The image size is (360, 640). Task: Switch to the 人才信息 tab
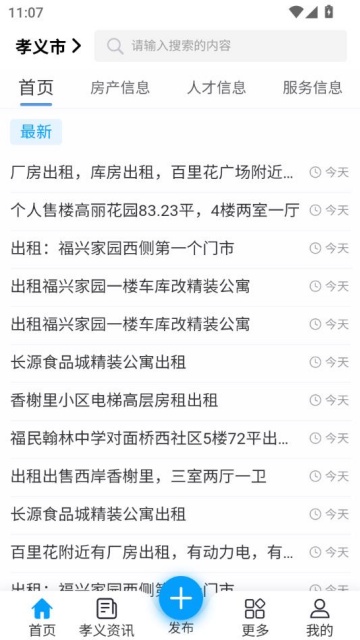coord(217,88)
